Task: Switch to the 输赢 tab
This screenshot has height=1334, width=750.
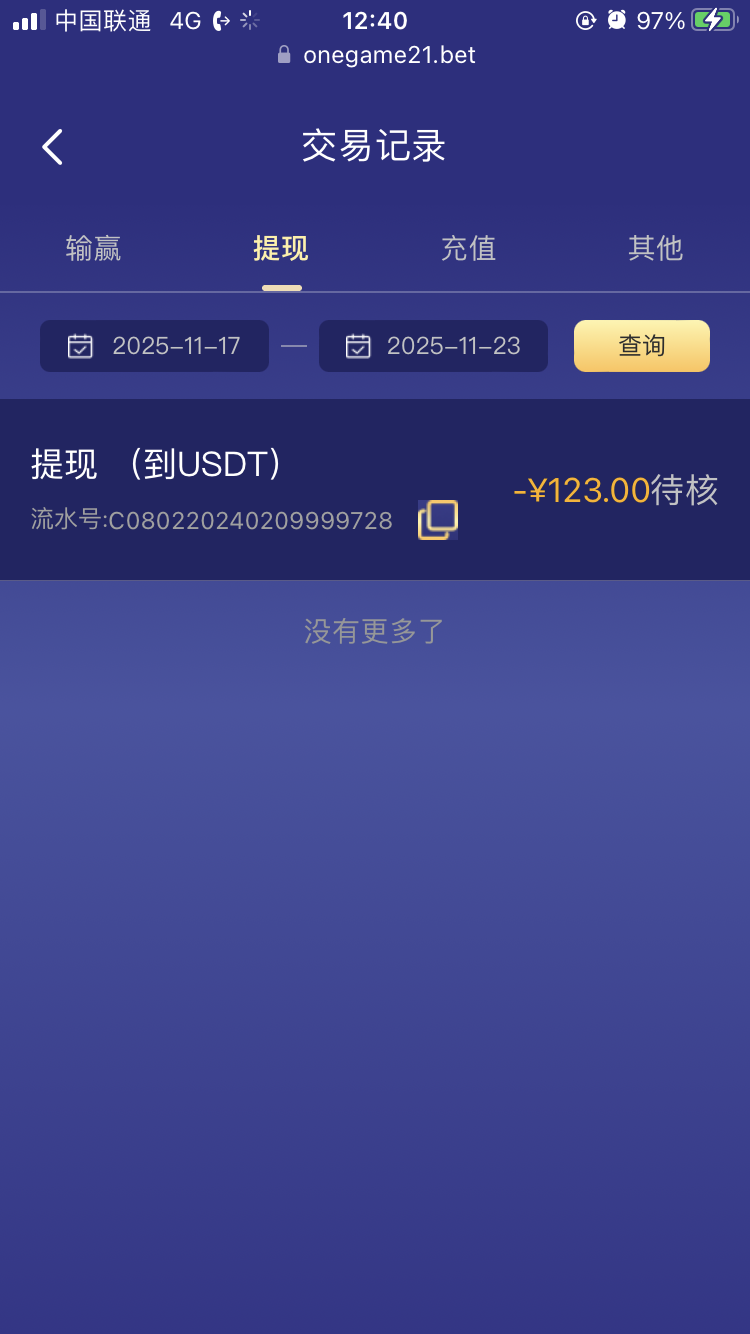Action: 94,249
